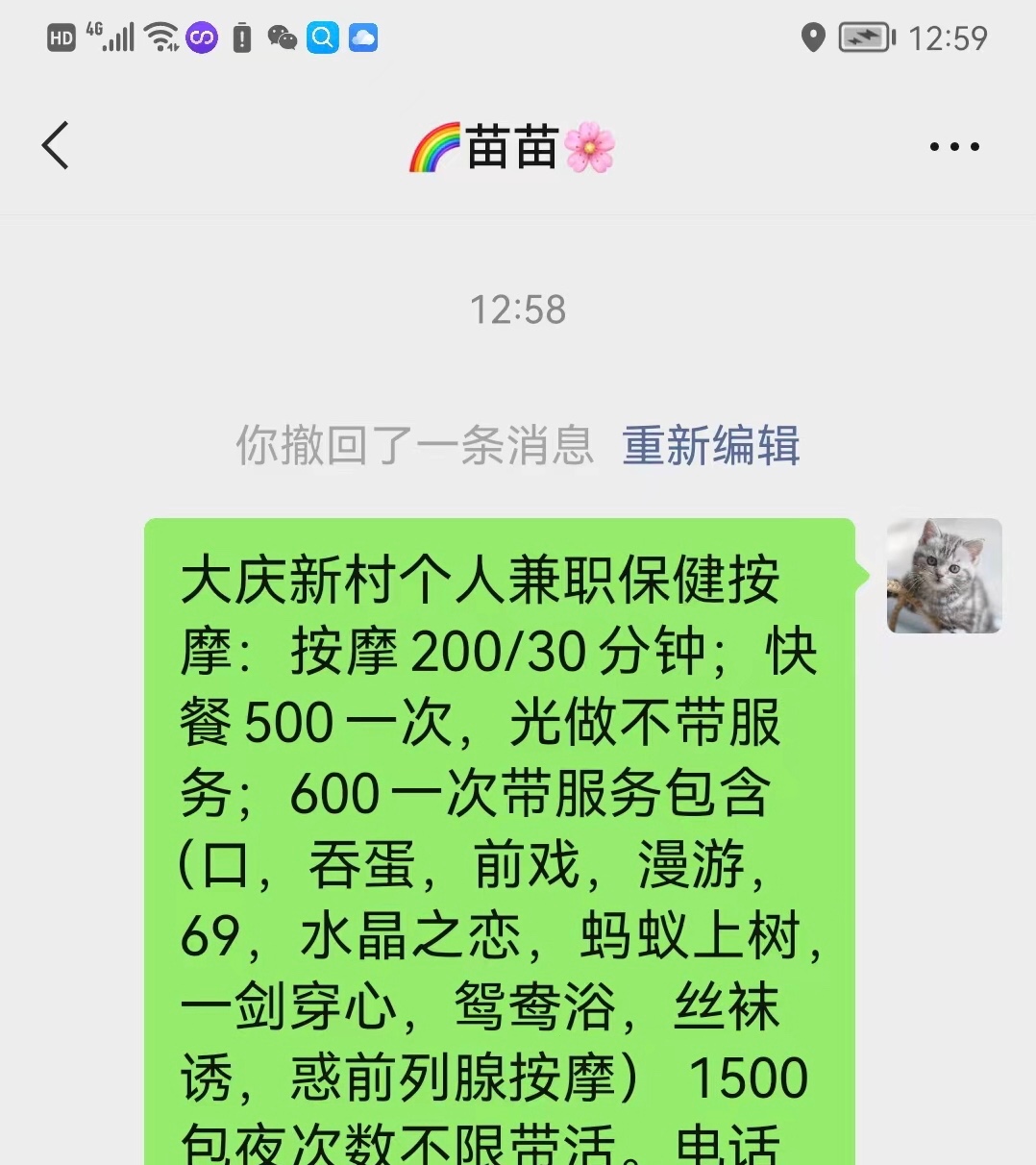Tap the WeChat notification icon in status bar
Viewport: 1036px width, 1165px height.
[284, 37]
